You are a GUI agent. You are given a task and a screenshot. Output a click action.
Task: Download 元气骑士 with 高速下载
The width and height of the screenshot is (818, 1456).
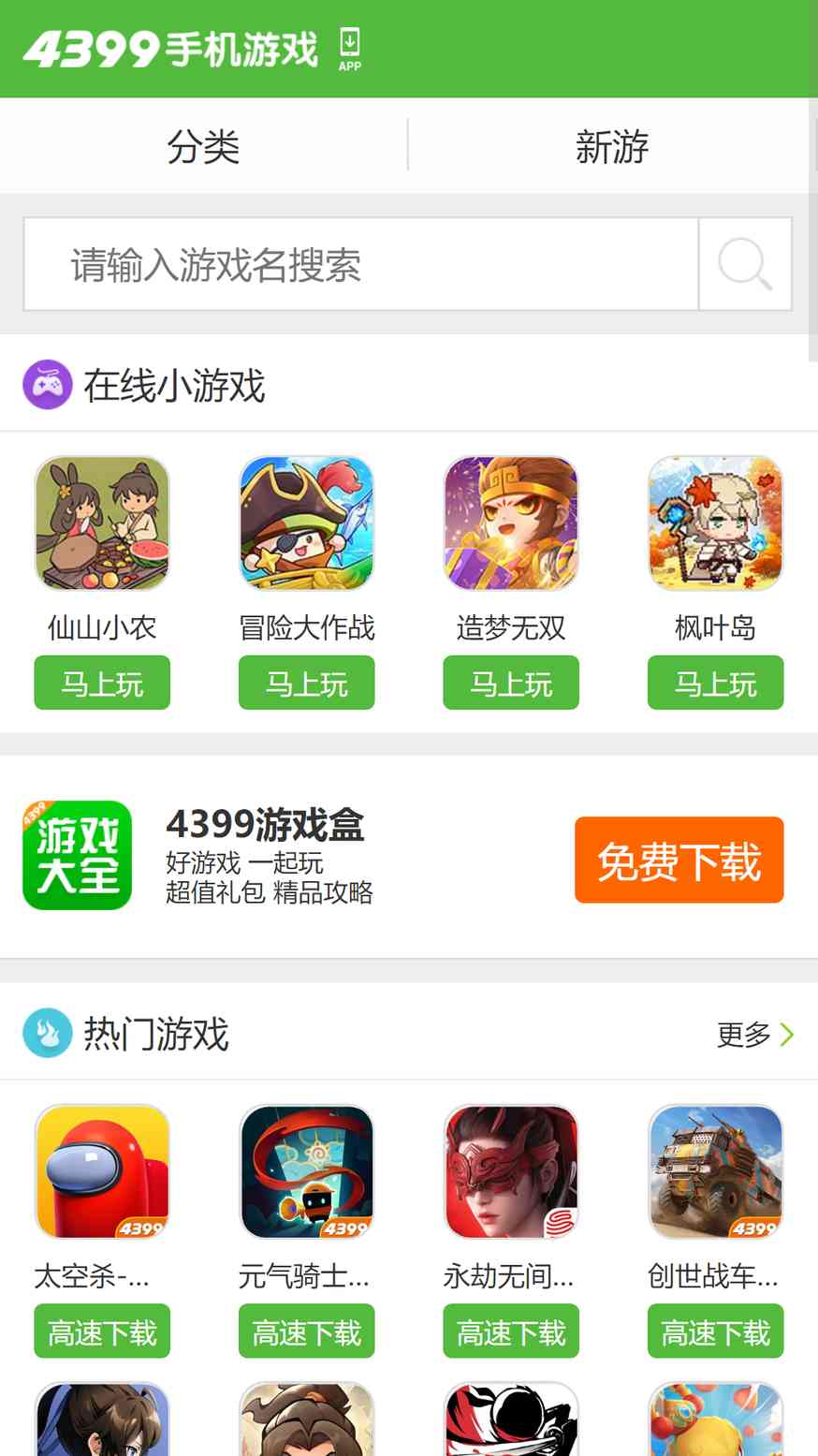tap(307, 1331)
